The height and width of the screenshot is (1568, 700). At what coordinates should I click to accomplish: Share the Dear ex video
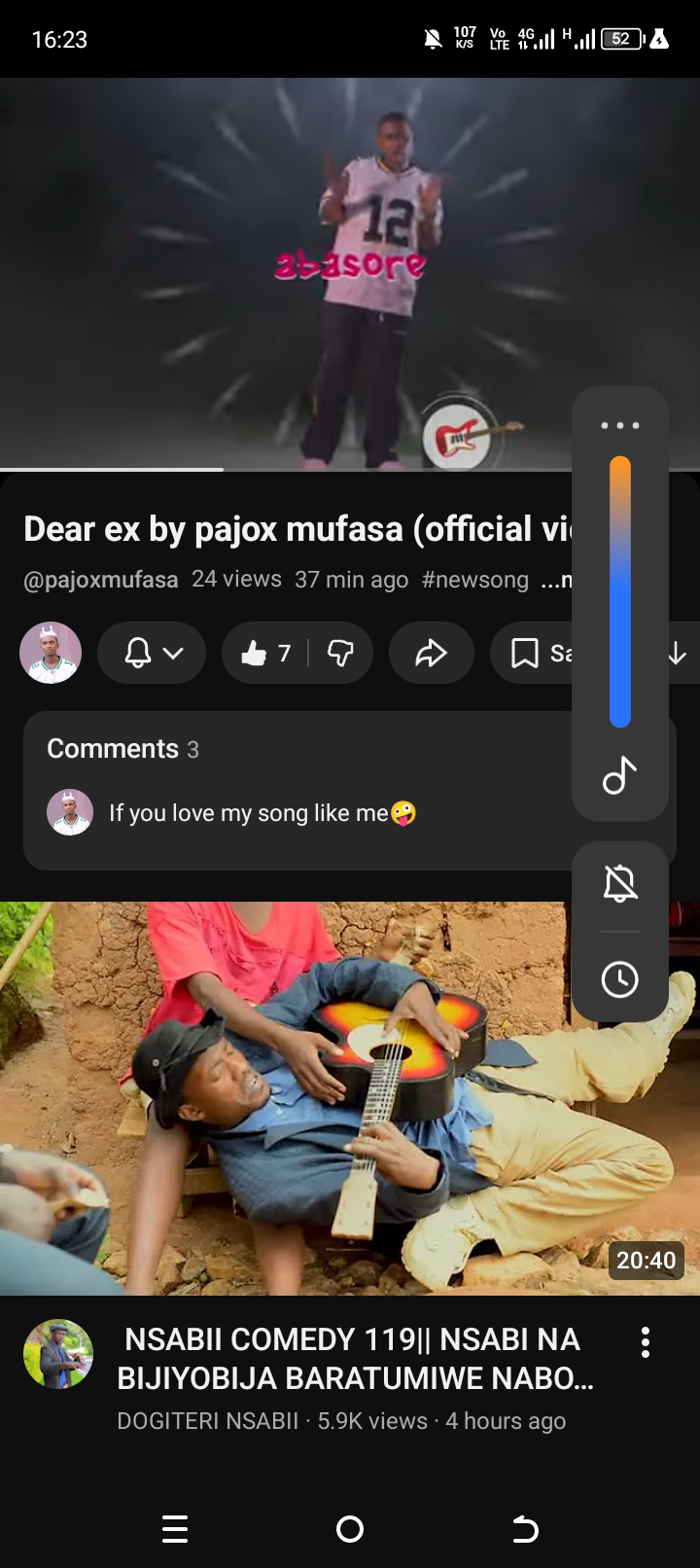click(x=431, y=653)
